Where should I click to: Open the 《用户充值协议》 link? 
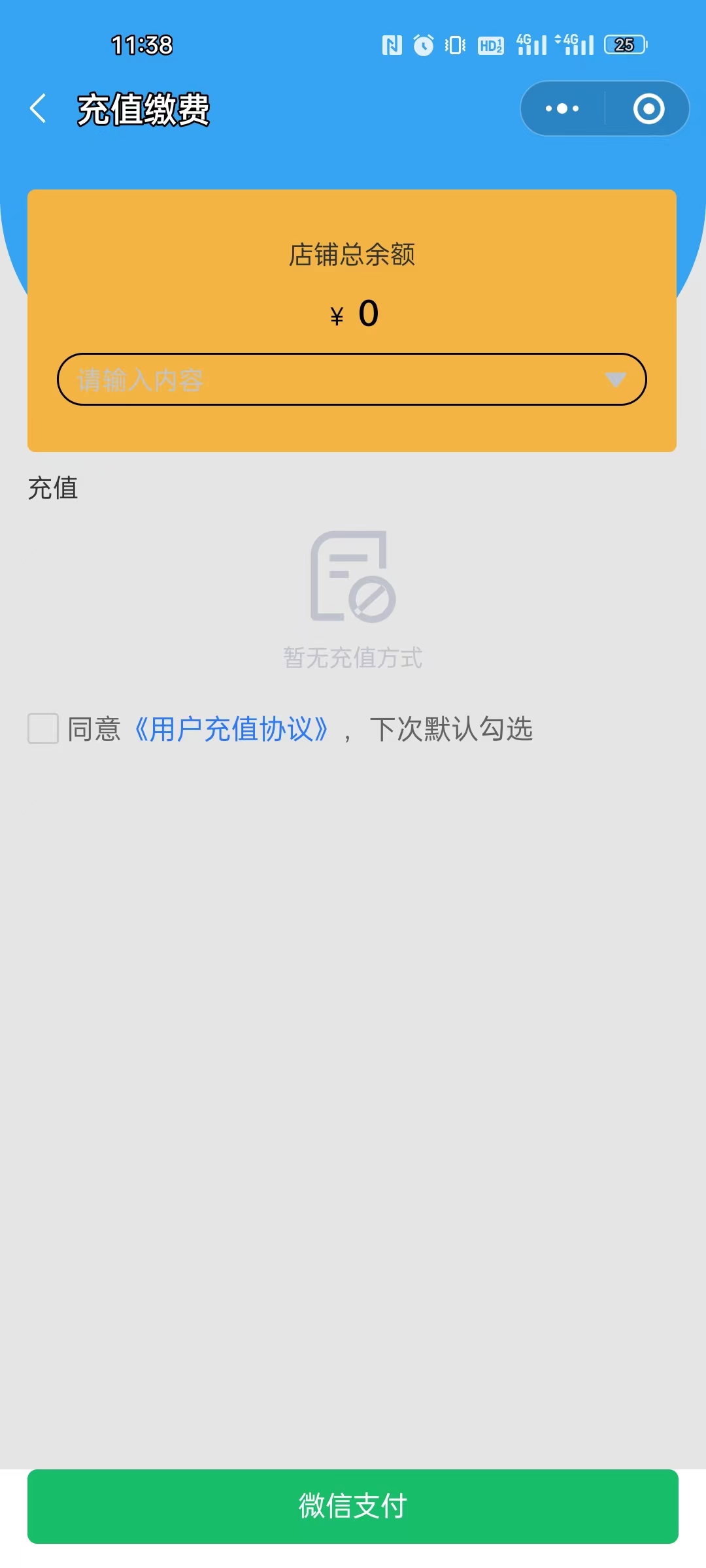(x=231, y=729)
